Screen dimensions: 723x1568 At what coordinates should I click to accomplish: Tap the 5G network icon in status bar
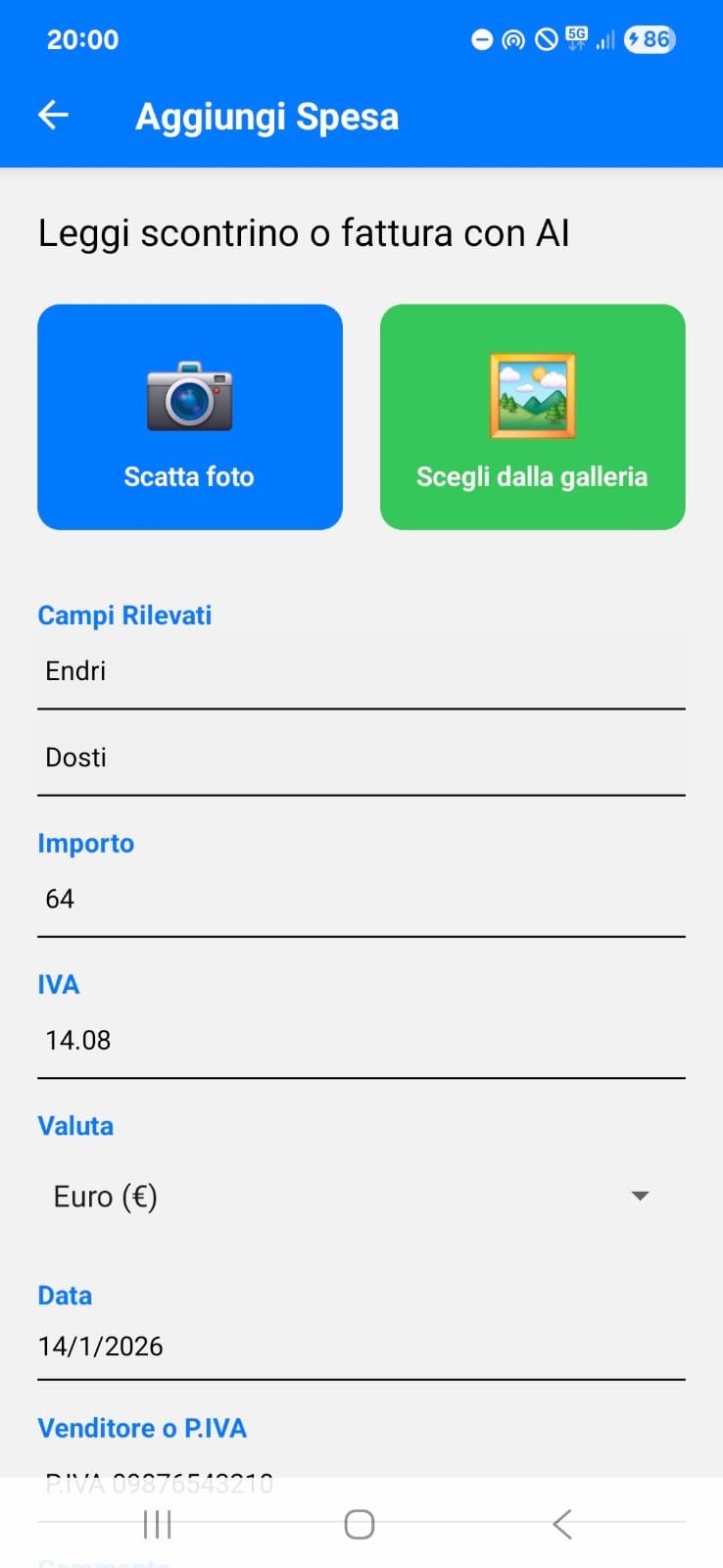577,37
